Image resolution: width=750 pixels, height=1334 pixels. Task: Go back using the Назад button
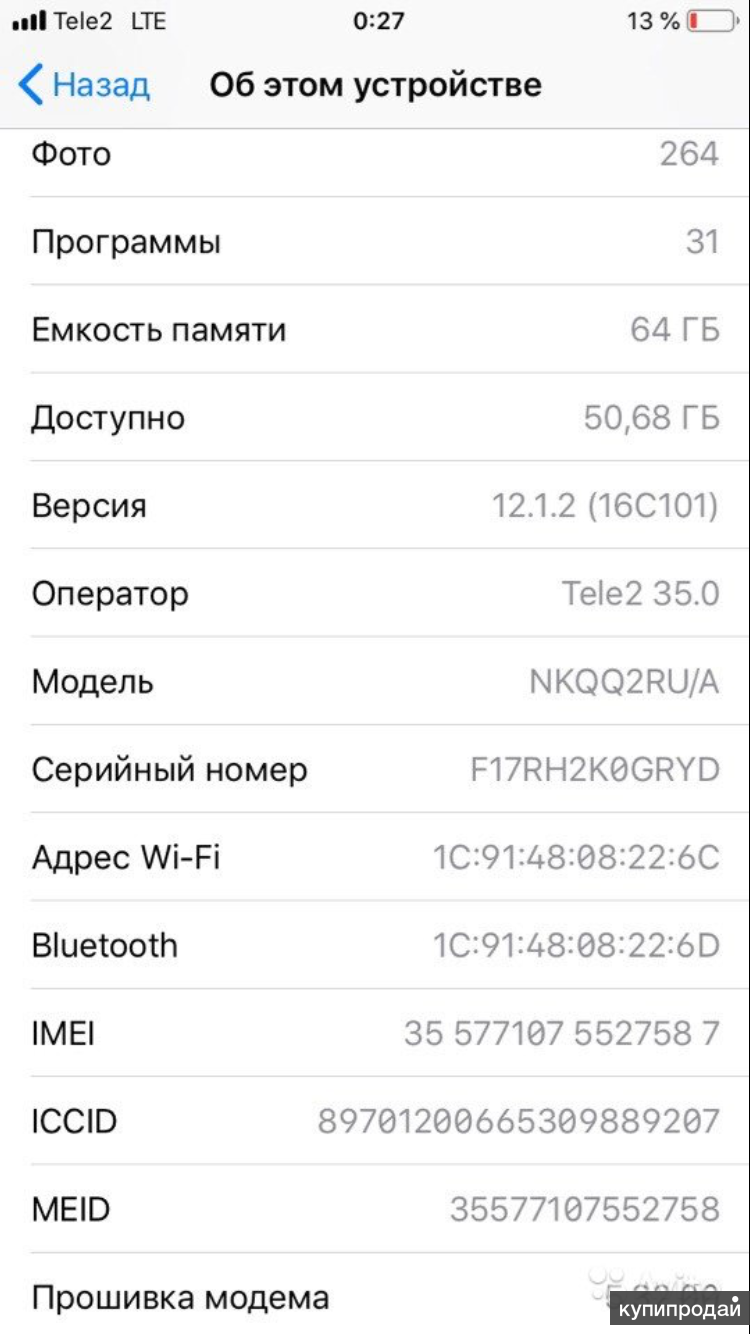point(84,85)
